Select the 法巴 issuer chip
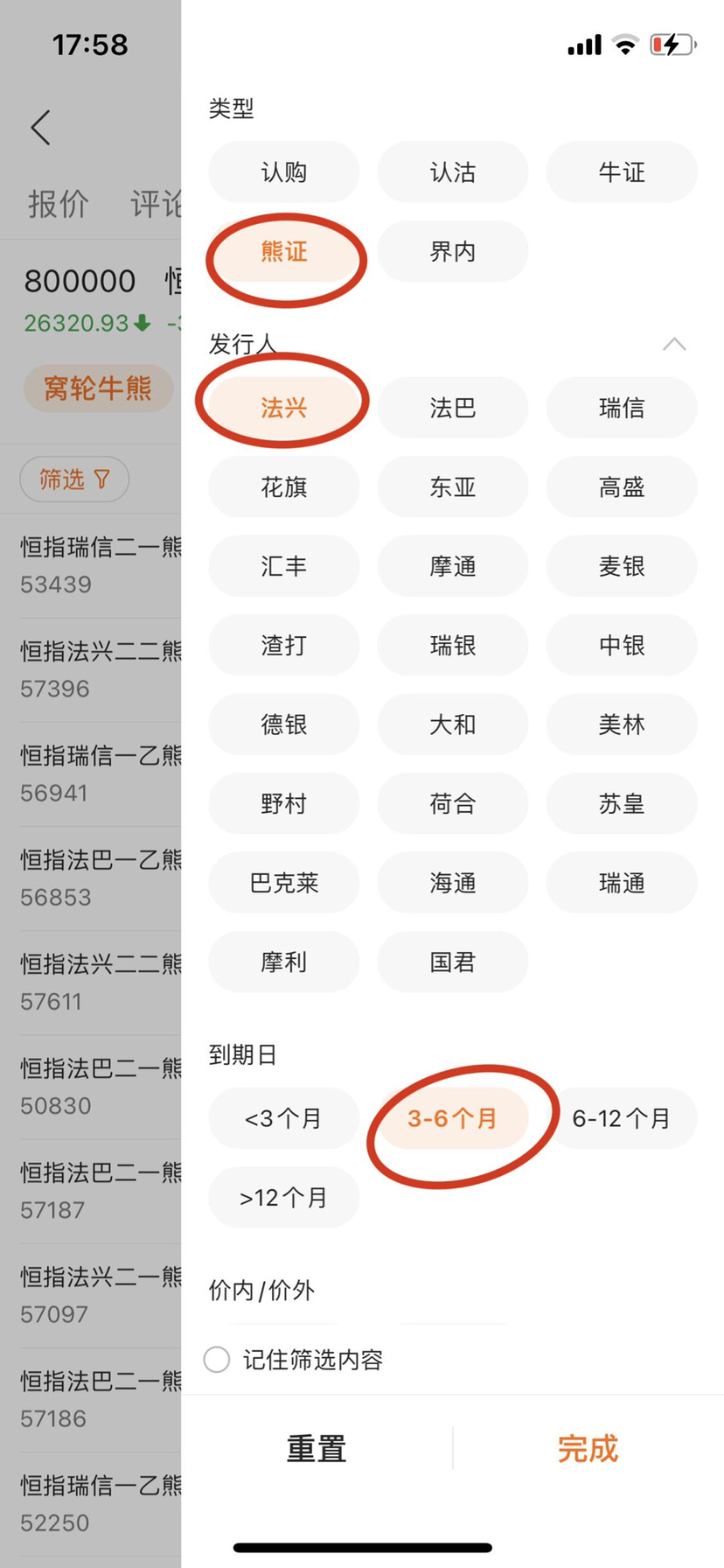Viewport: 724px width, 1568px height. click(x=452, y=408)
